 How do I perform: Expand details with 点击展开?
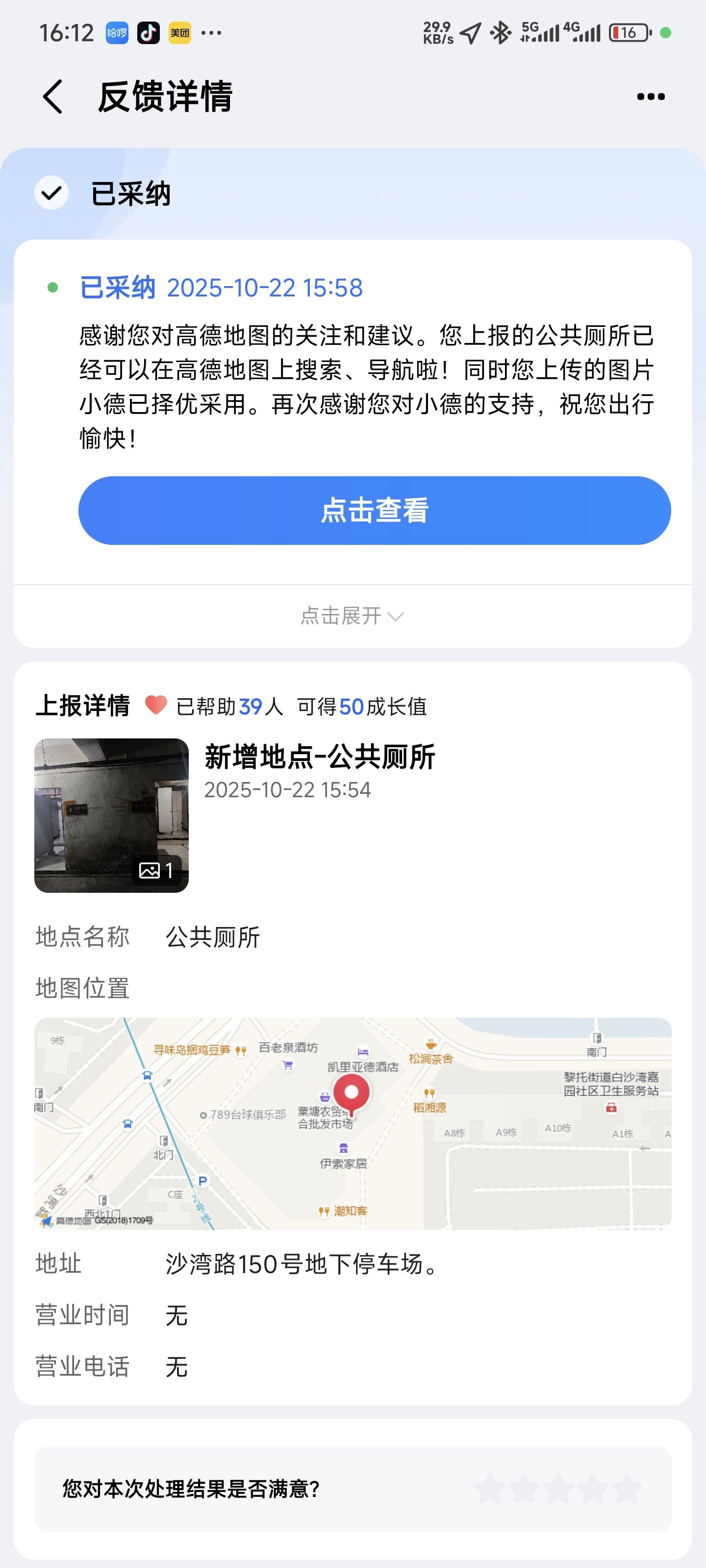tap(352, 616)
